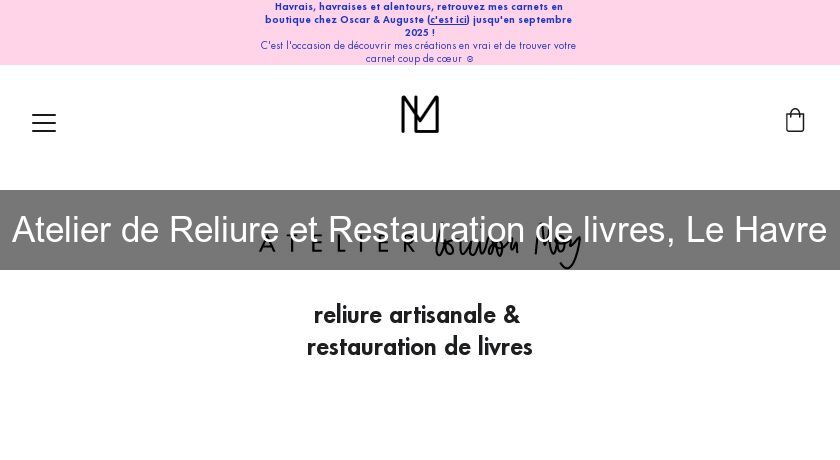Open the shopping bag cart
Screen dimensions: 840x460
[795, 121]
